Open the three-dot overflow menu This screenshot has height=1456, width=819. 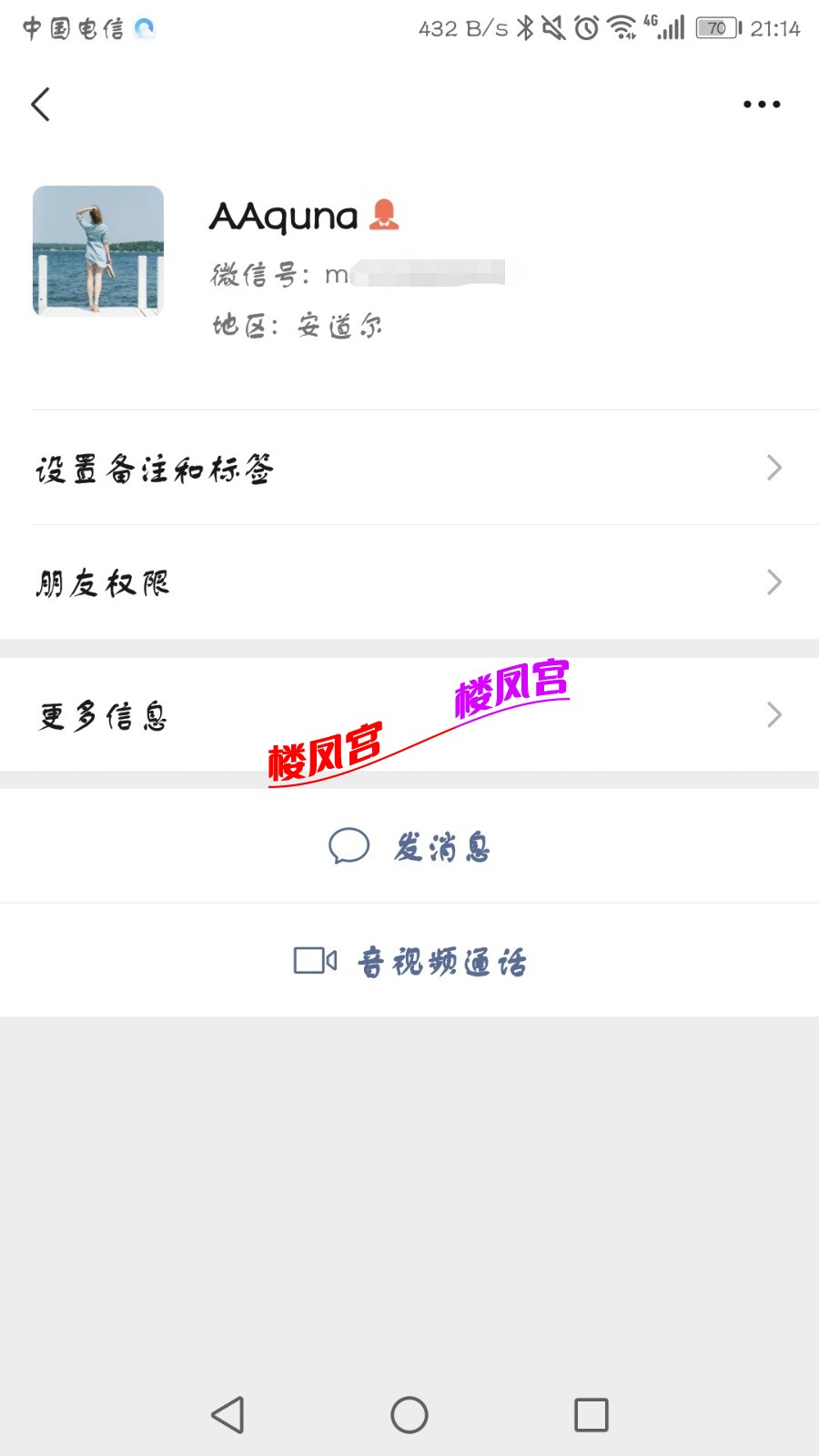tap(761, 105)
